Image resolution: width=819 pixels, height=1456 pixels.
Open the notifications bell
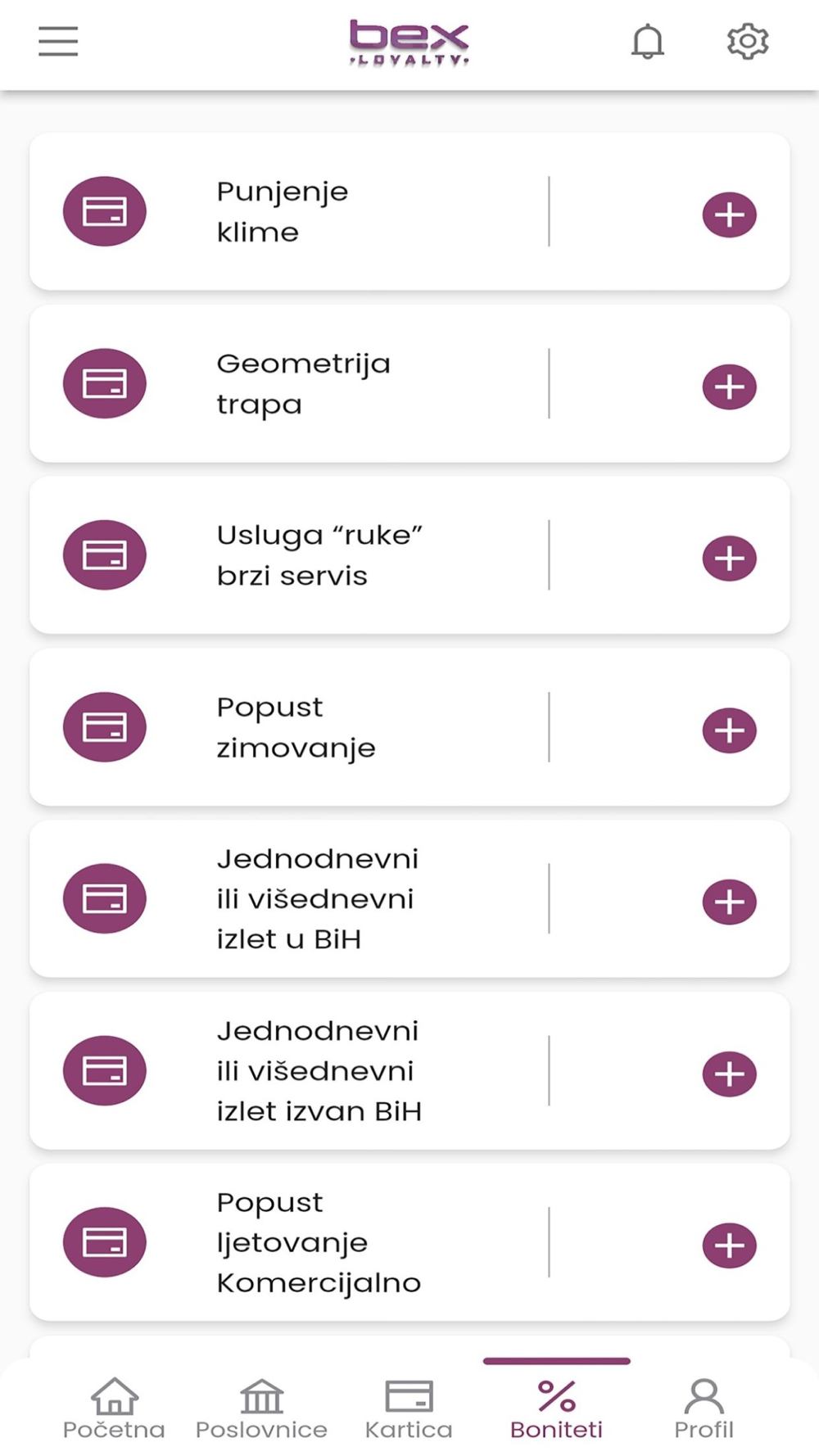coord(647,41)
